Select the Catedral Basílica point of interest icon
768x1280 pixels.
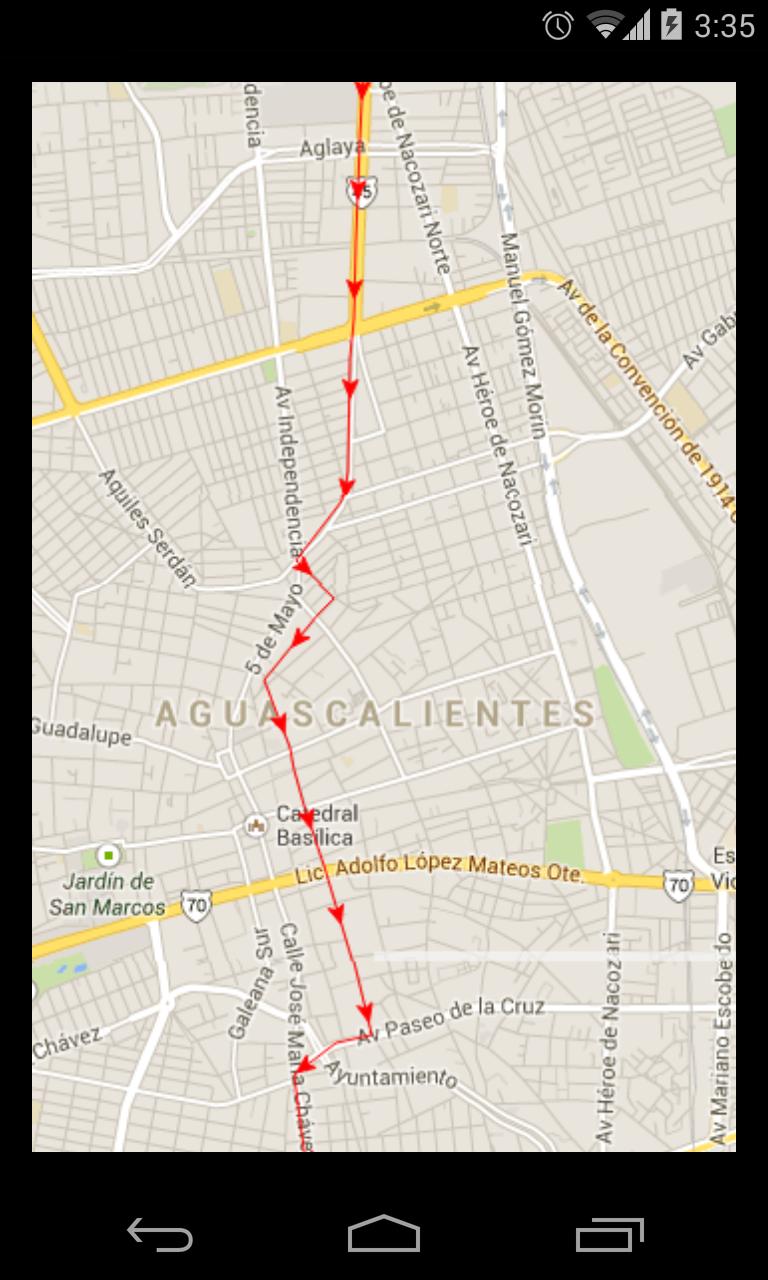click(x=256, y=824)
